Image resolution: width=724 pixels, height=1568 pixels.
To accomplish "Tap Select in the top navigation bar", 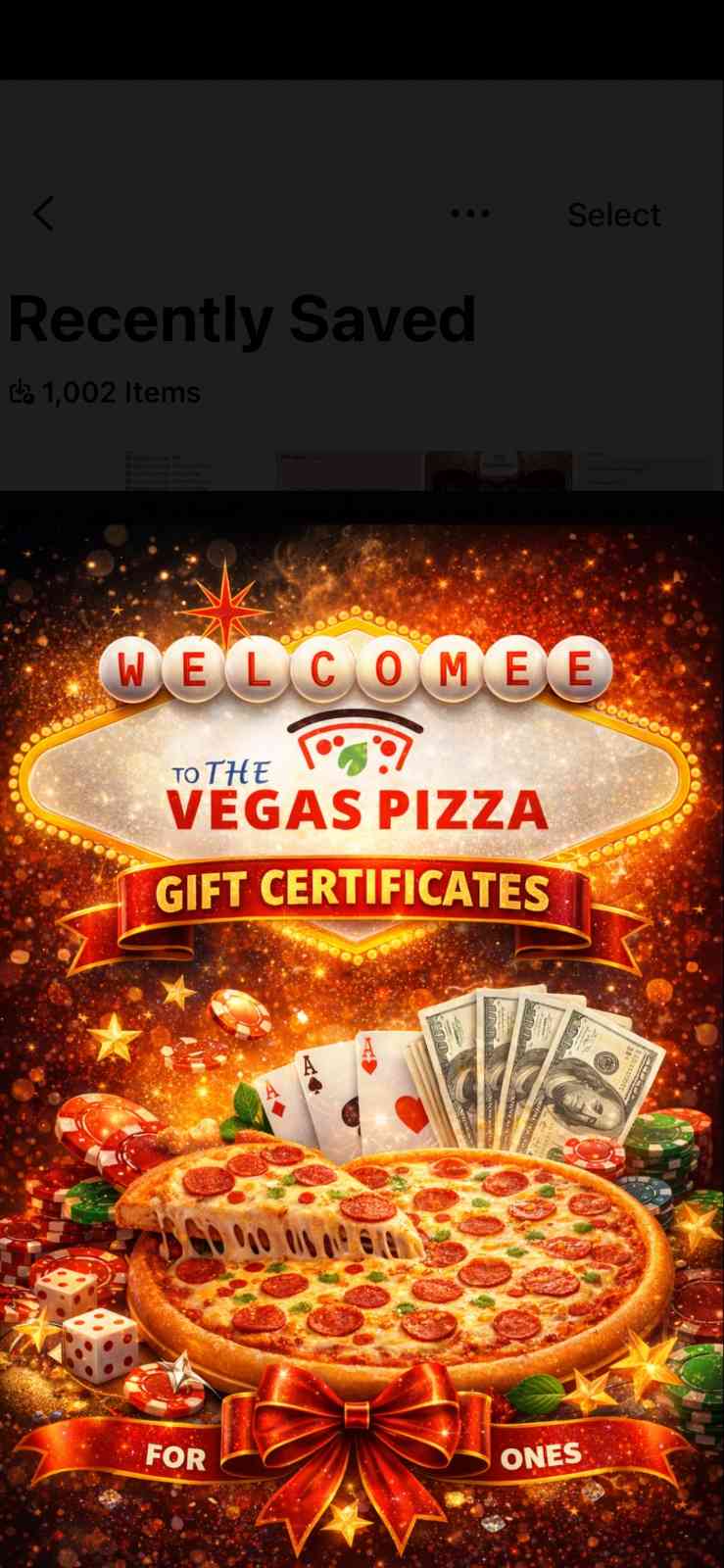I will pyautogui.click(x=614, y=215).
